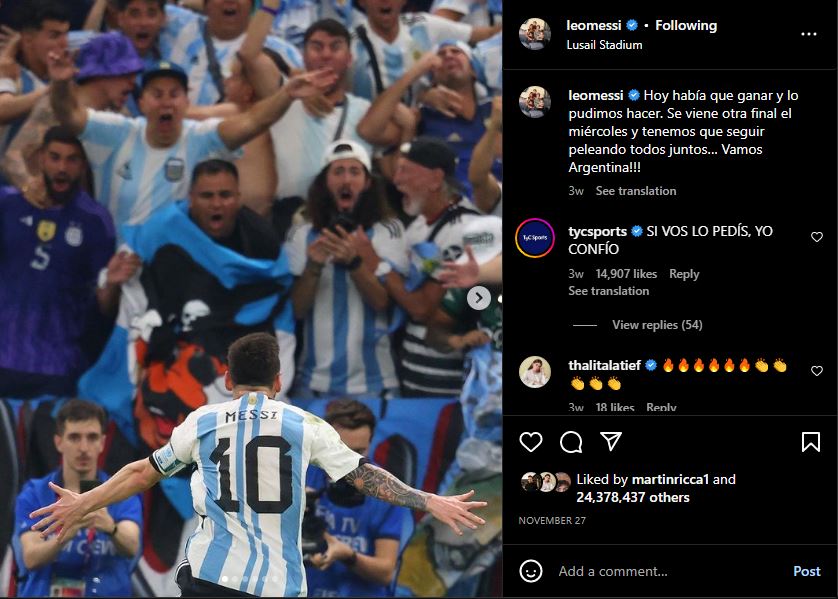Open emoji picker in comment box
Image resolution: width=838 pixels, height=599 pixels.
(531, 571)
